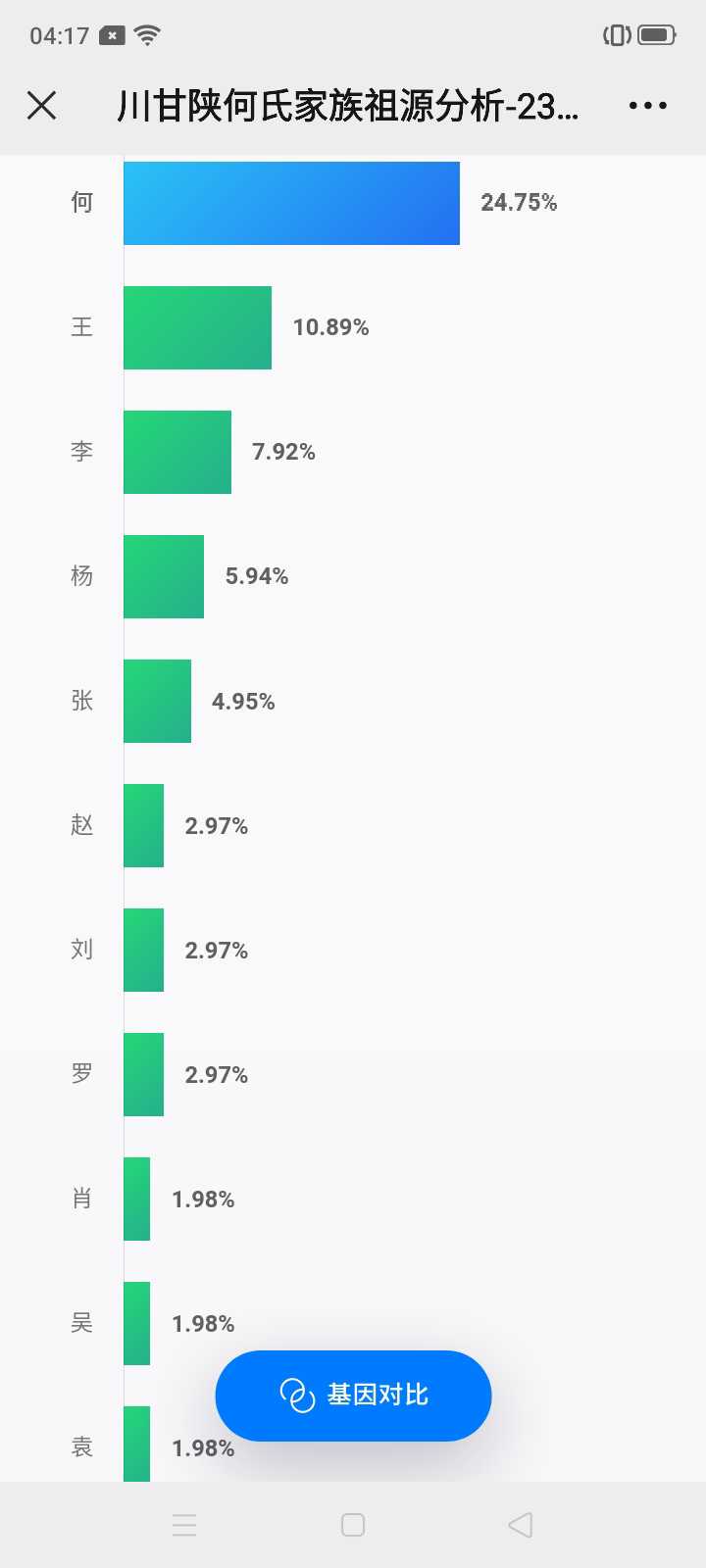
Task: Go to the home screen
Action: click(353, 1525)
